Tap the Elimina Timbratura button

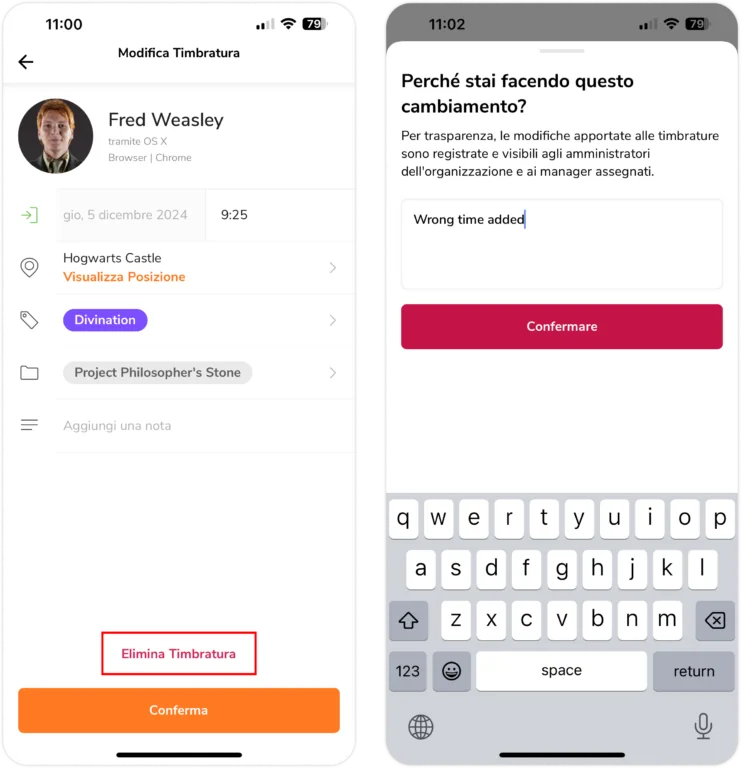pyautogui.click(x=179, y=654)
